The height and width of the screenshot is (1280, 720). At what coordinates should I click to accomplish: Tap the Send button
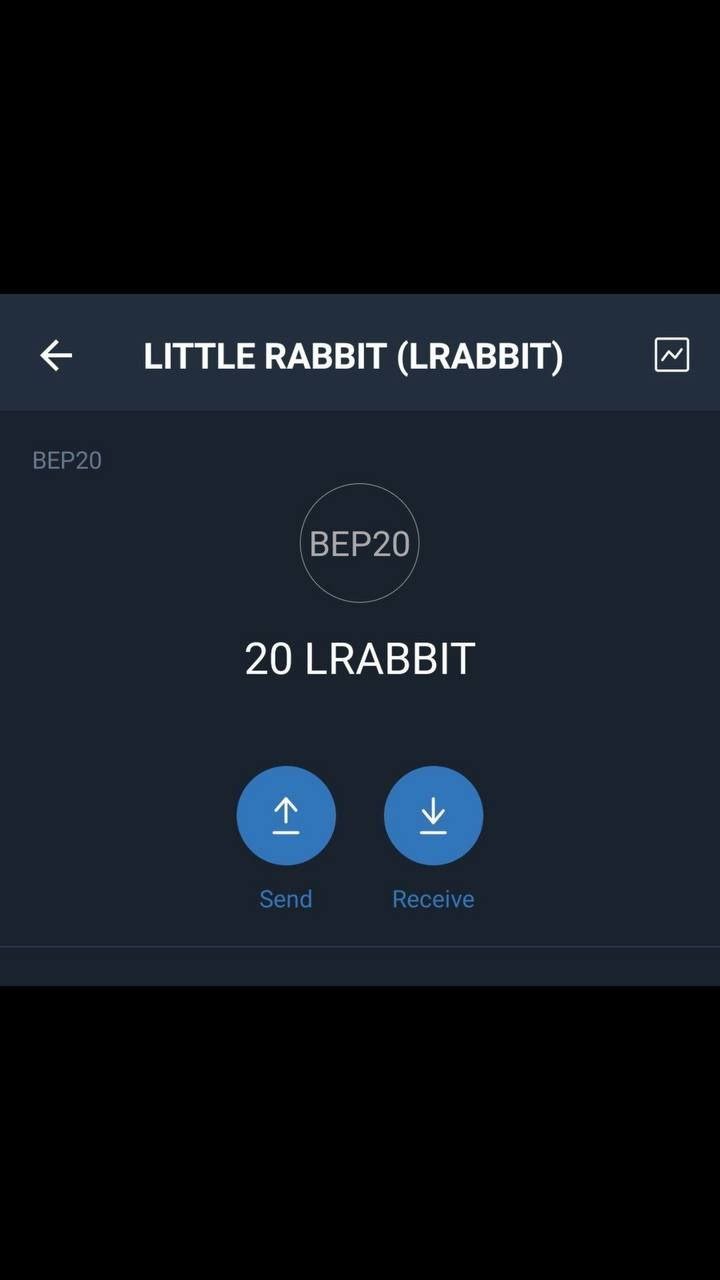(x=286, y=816)
